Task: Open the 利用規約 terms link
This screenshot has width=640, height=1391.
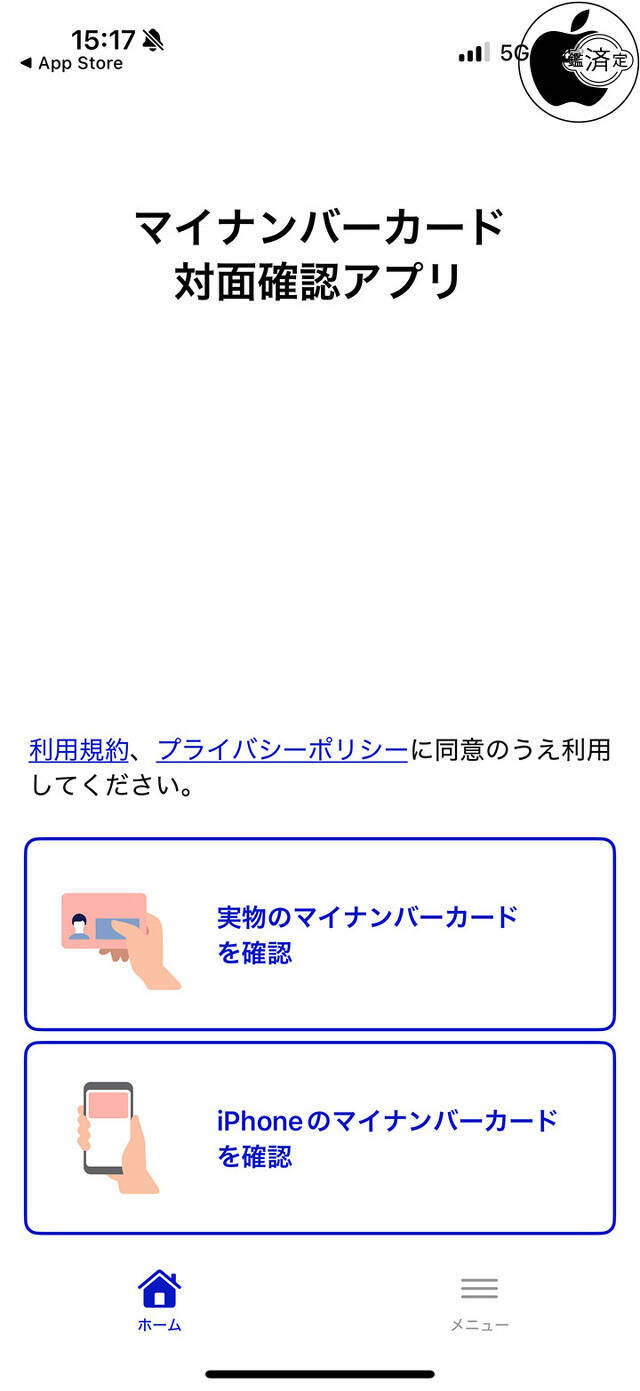Action: tap(79, 750)
